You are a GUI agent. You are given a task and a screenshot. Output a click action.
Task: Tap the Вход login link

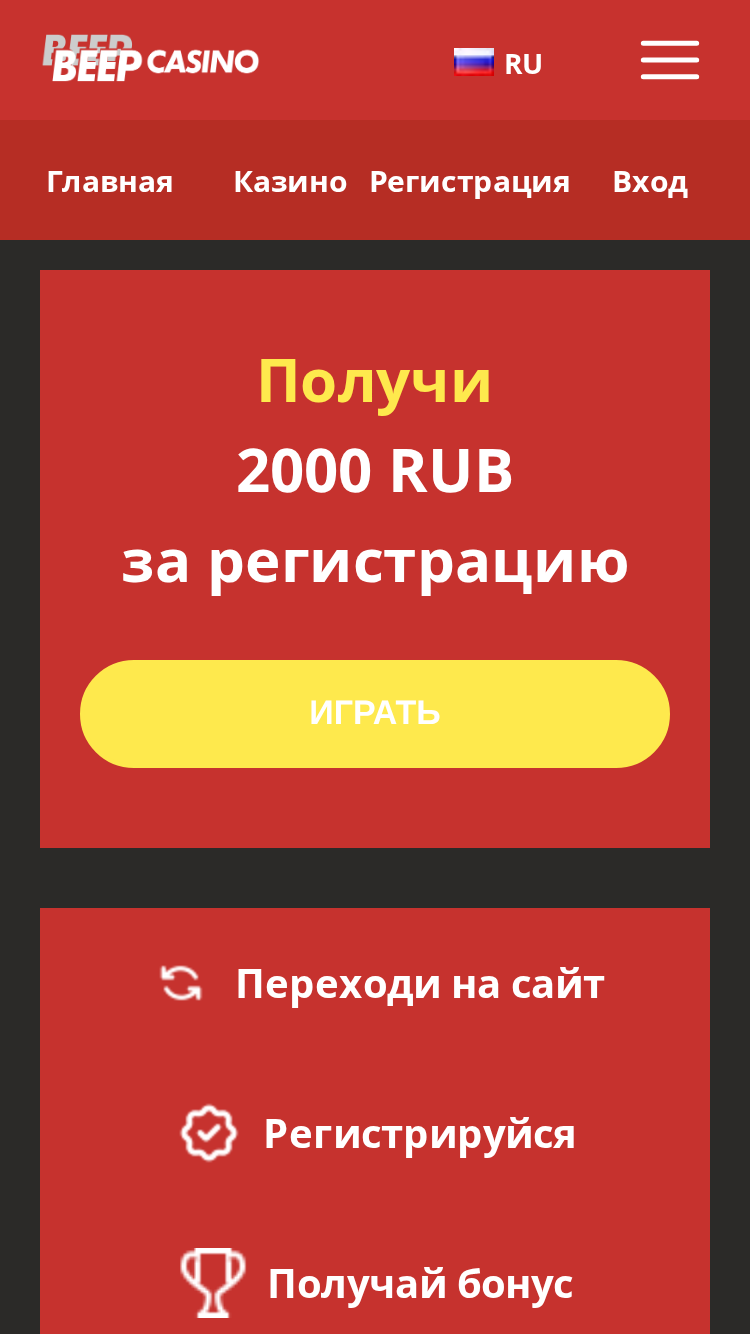[650, 181]
